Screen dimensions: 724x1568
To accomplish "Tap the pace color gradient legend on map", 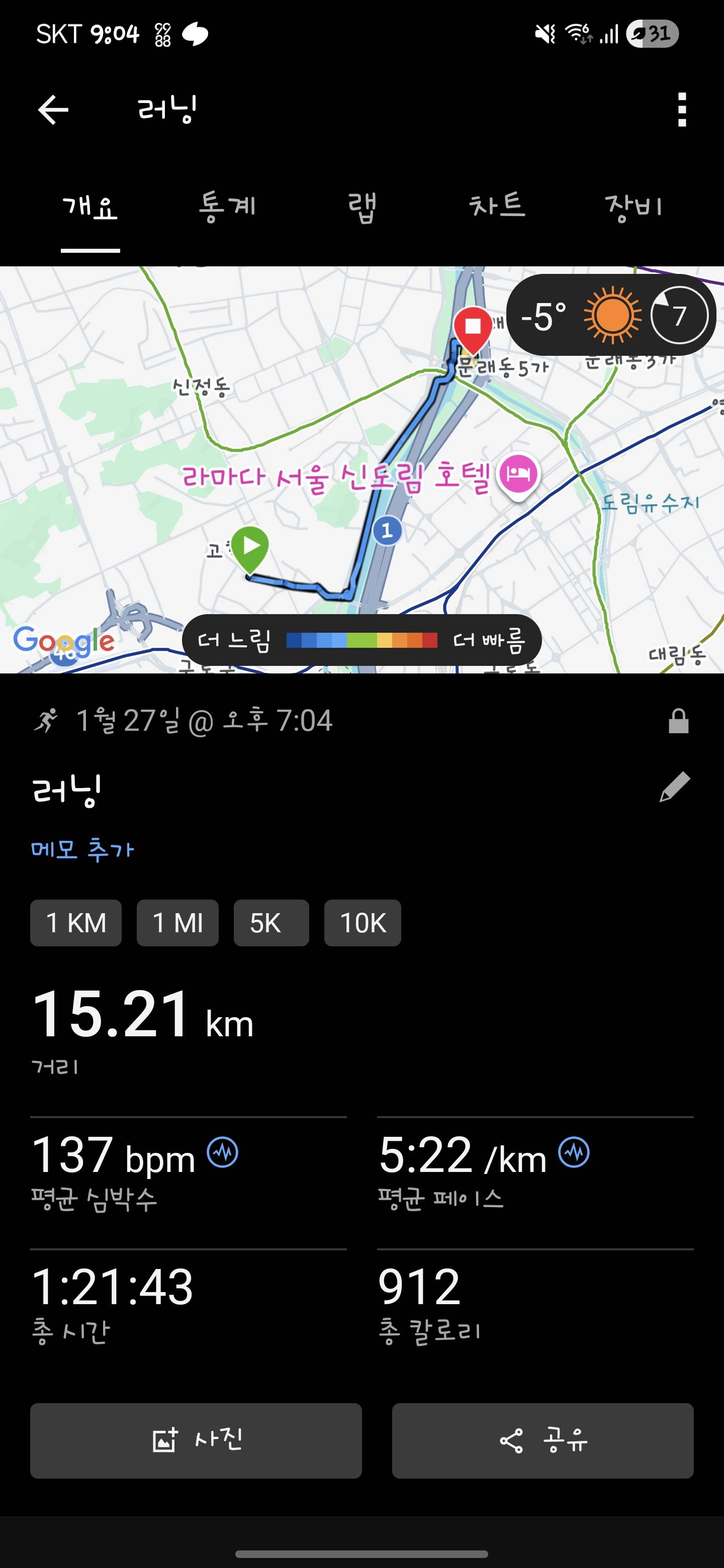I will click(364, 640).
